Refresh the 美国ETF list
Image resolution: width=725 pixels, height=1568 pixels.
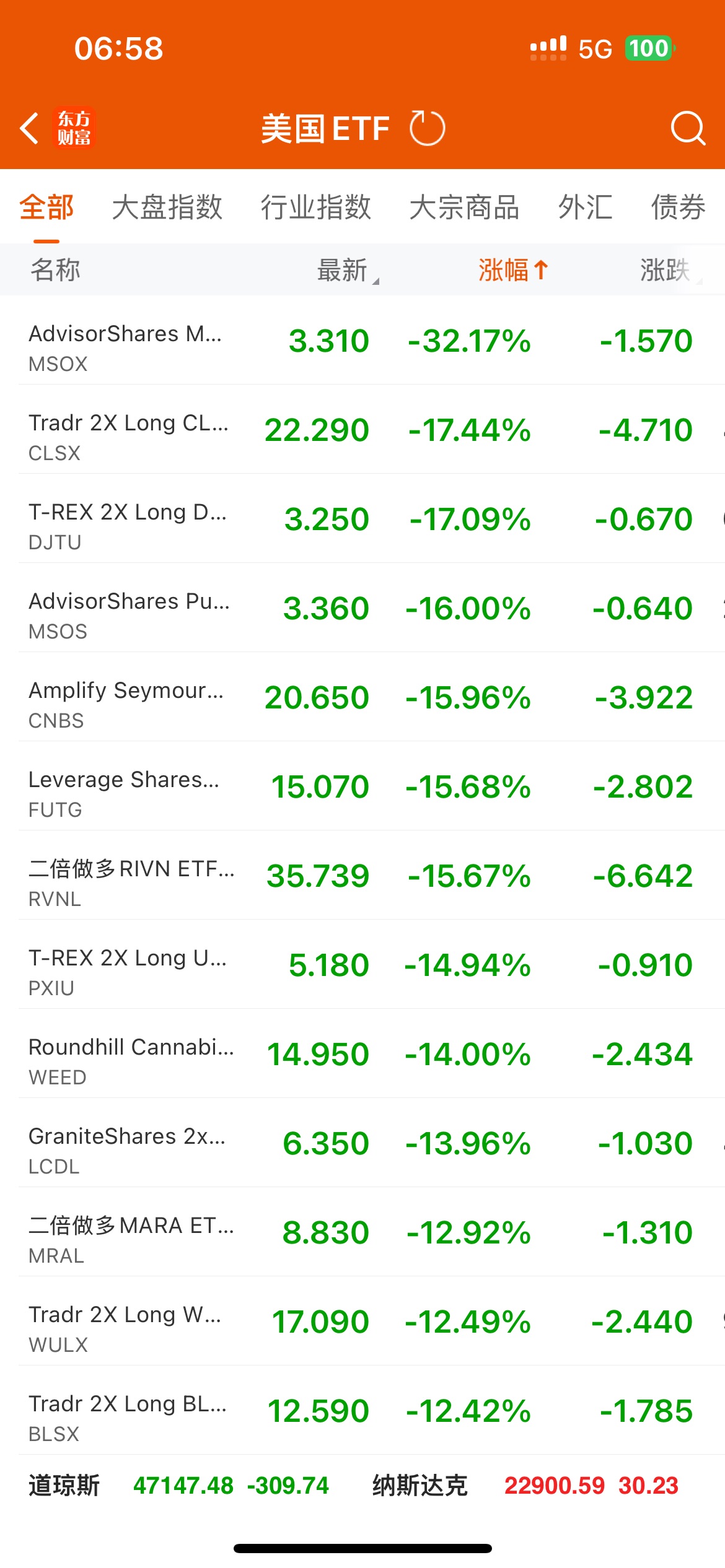(427, 128)
